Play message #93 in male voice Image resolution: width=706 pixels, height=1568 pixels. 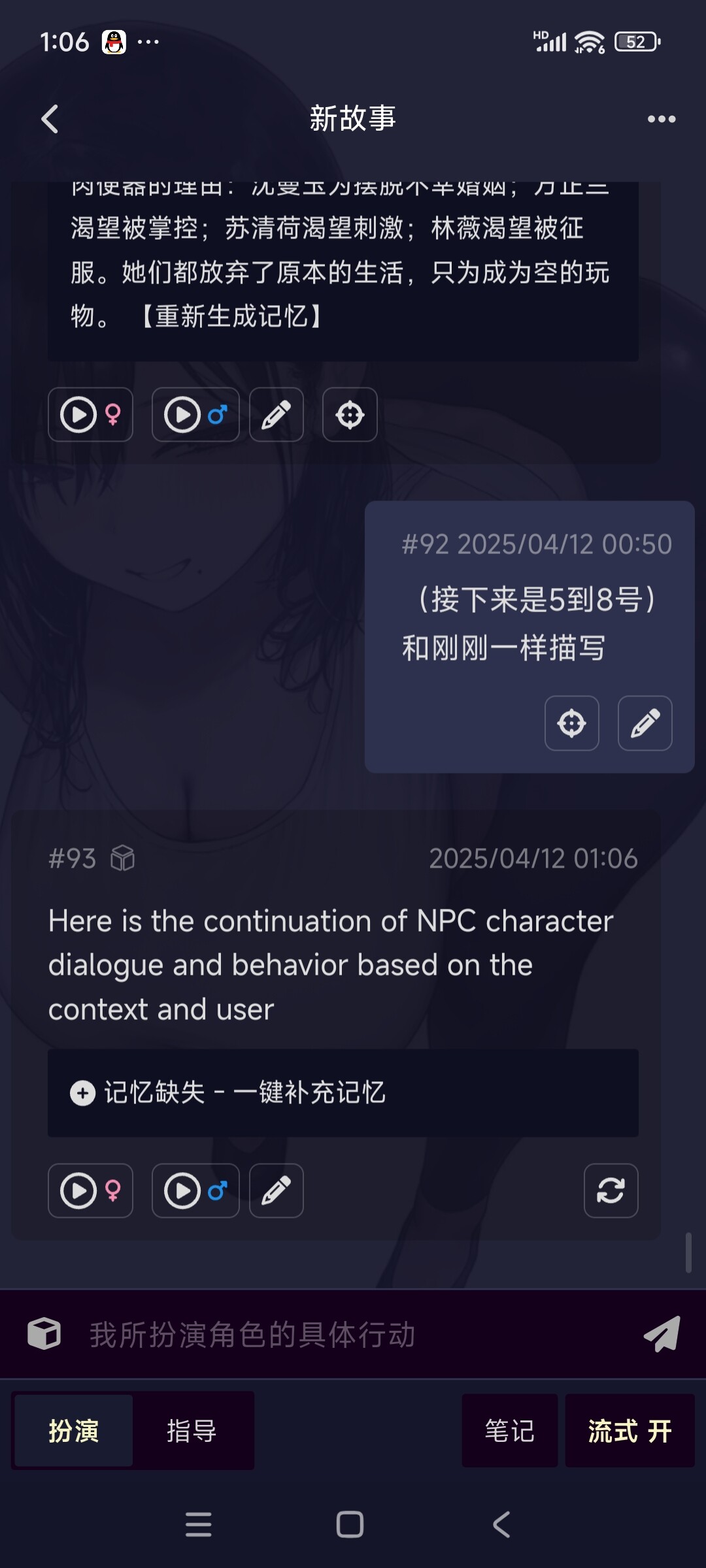click(195, 1190)
